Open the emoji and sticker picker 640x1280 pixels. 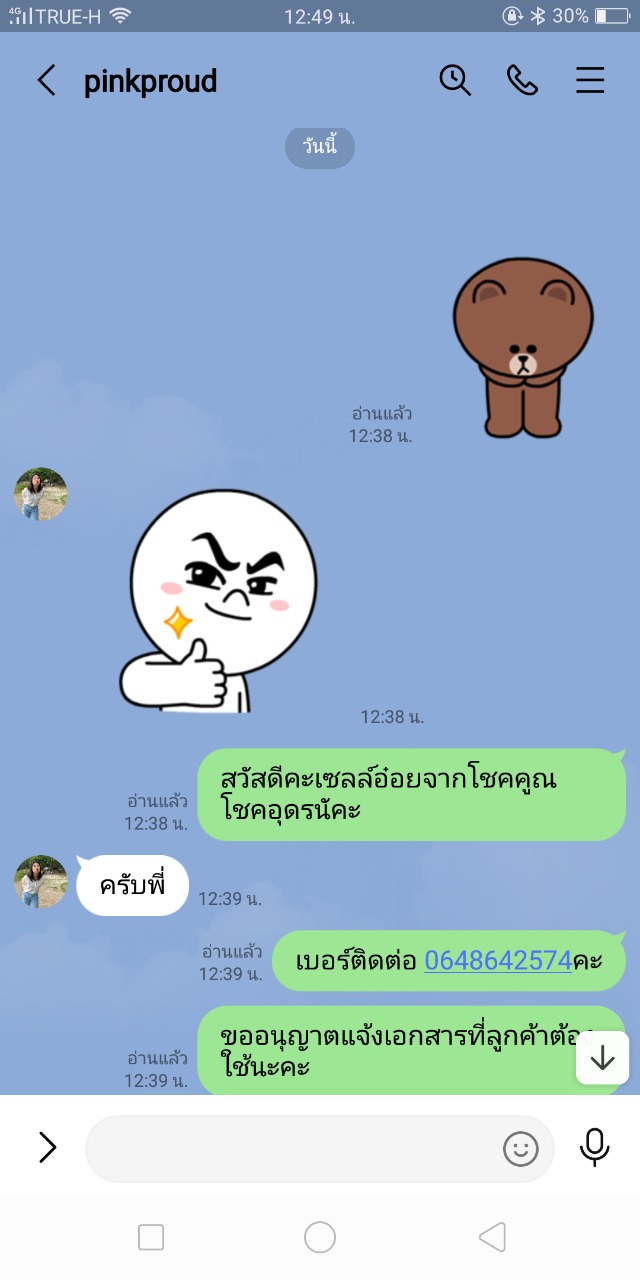pos(520,1149)
